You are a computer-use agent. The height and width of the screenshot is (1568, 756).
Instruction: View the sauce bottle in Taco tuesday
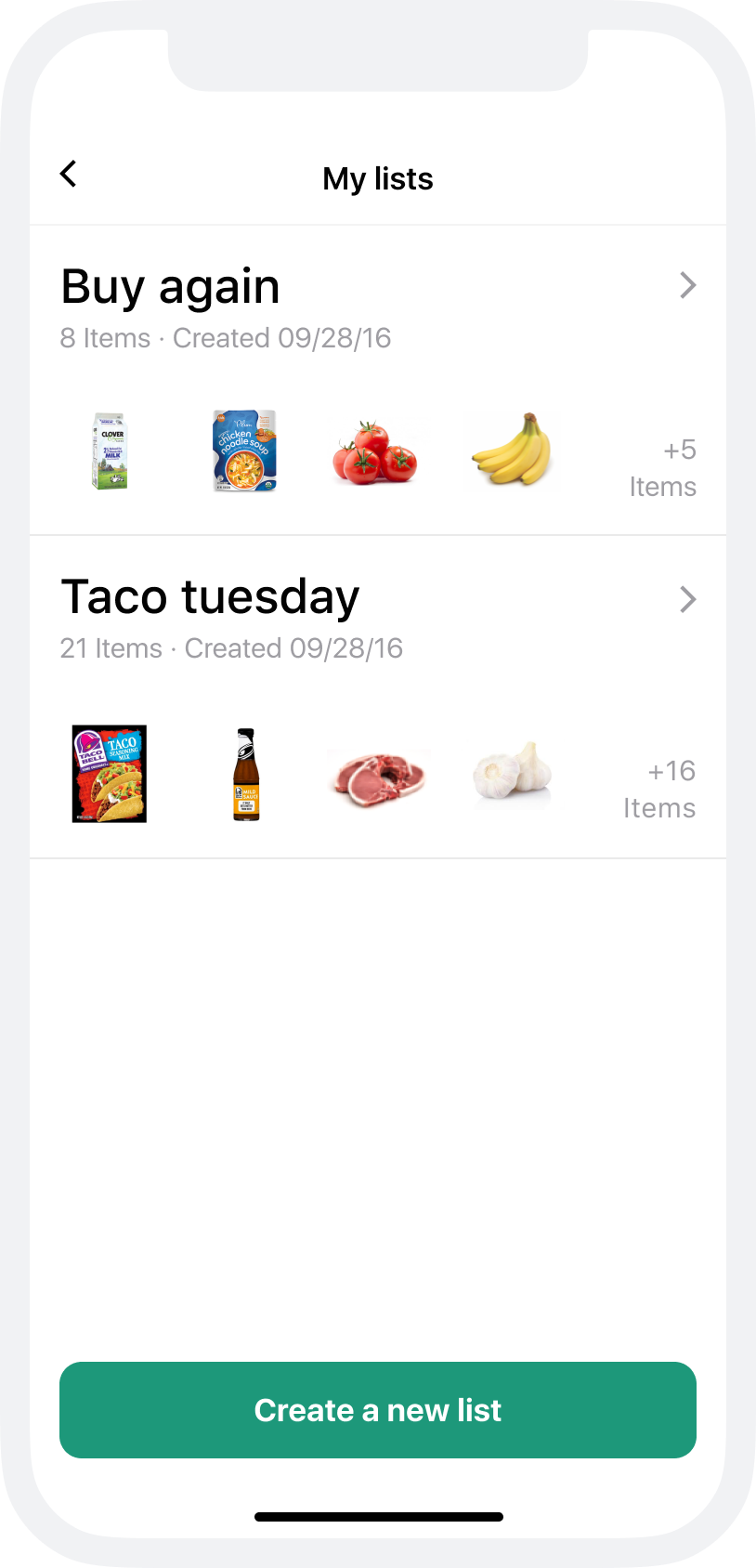pyautogui.click(x=246, y=775)
